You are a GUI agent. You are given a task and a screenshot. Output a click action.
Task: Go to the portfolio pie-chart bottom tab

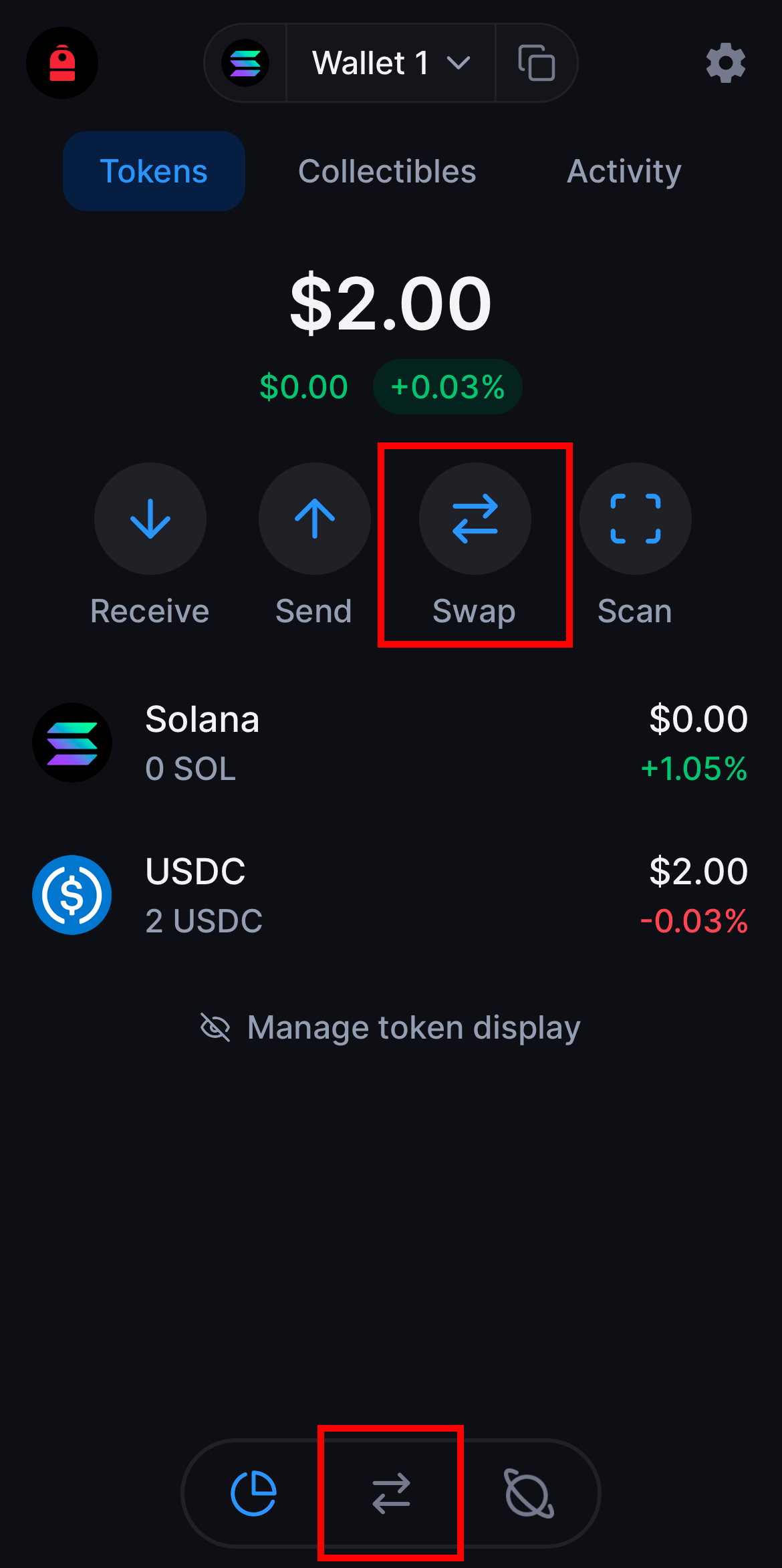[253, 1493]
